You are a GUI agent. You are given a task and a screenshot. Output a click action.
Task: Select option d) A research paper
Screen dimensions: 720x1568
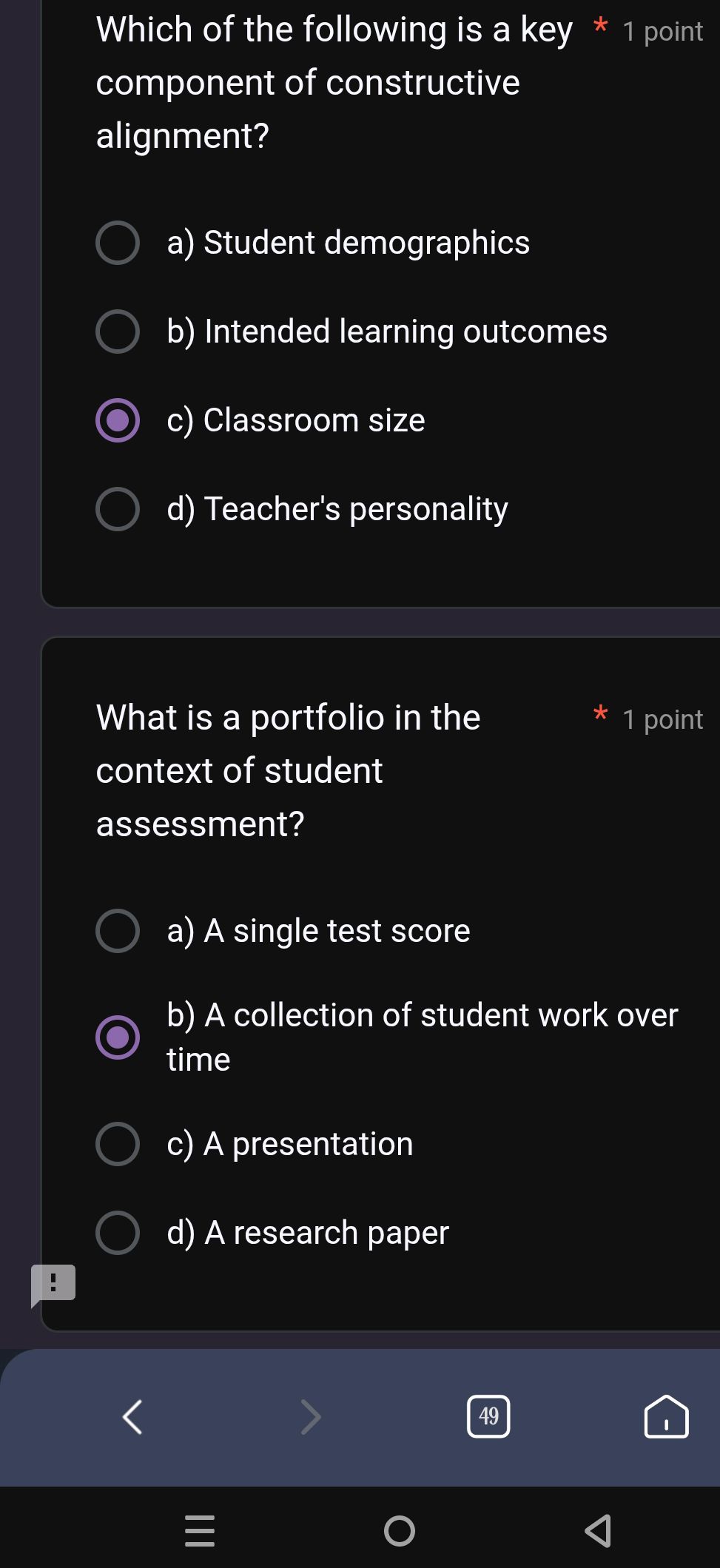point(117,1233)
